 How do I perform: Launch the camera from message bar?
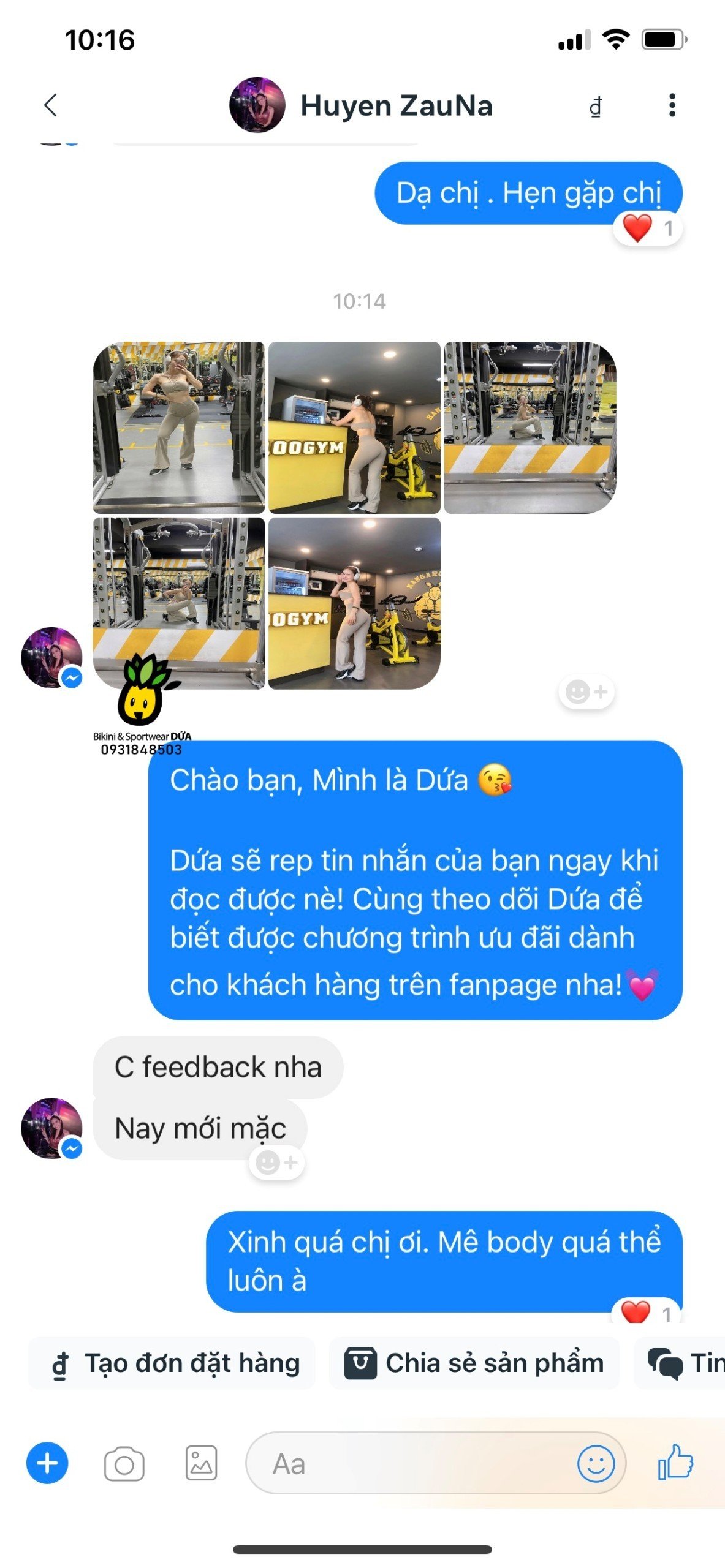(124, 1464)
